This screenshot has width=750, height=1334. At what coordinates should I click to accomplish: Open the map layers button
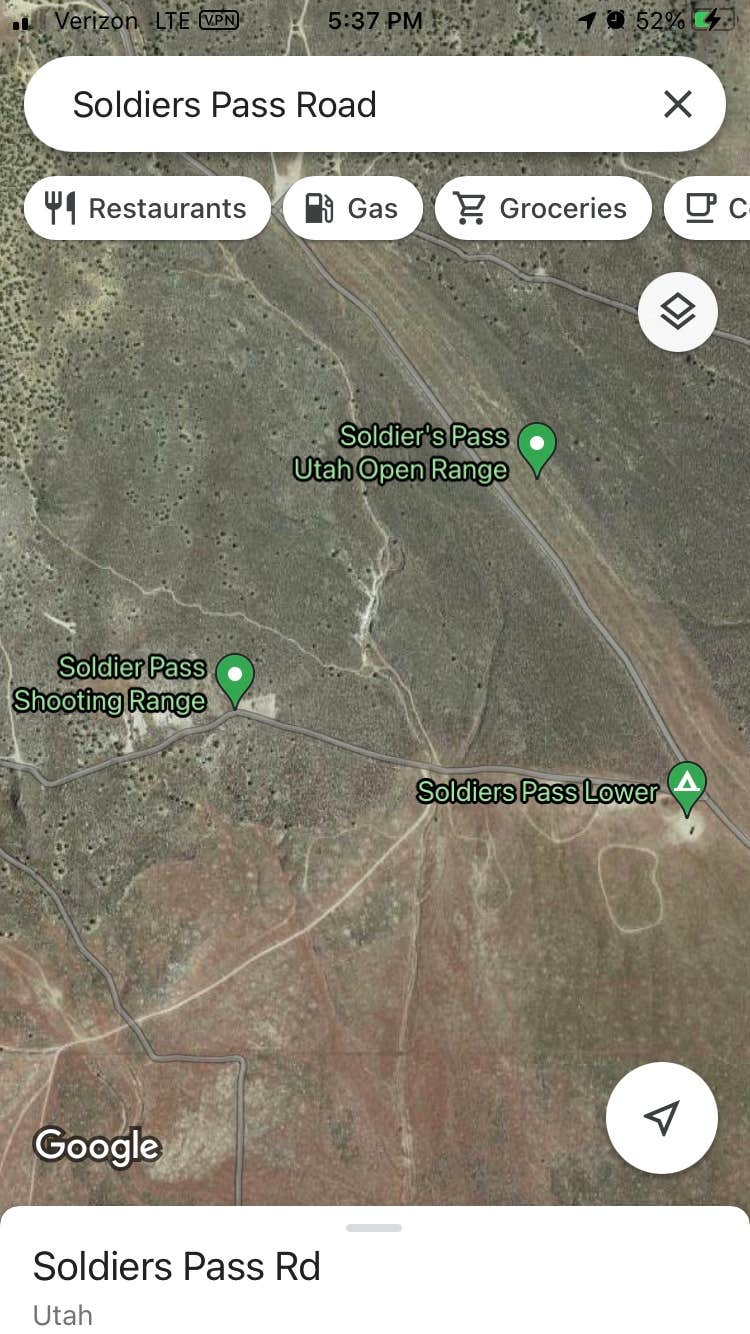pos(677,312)
